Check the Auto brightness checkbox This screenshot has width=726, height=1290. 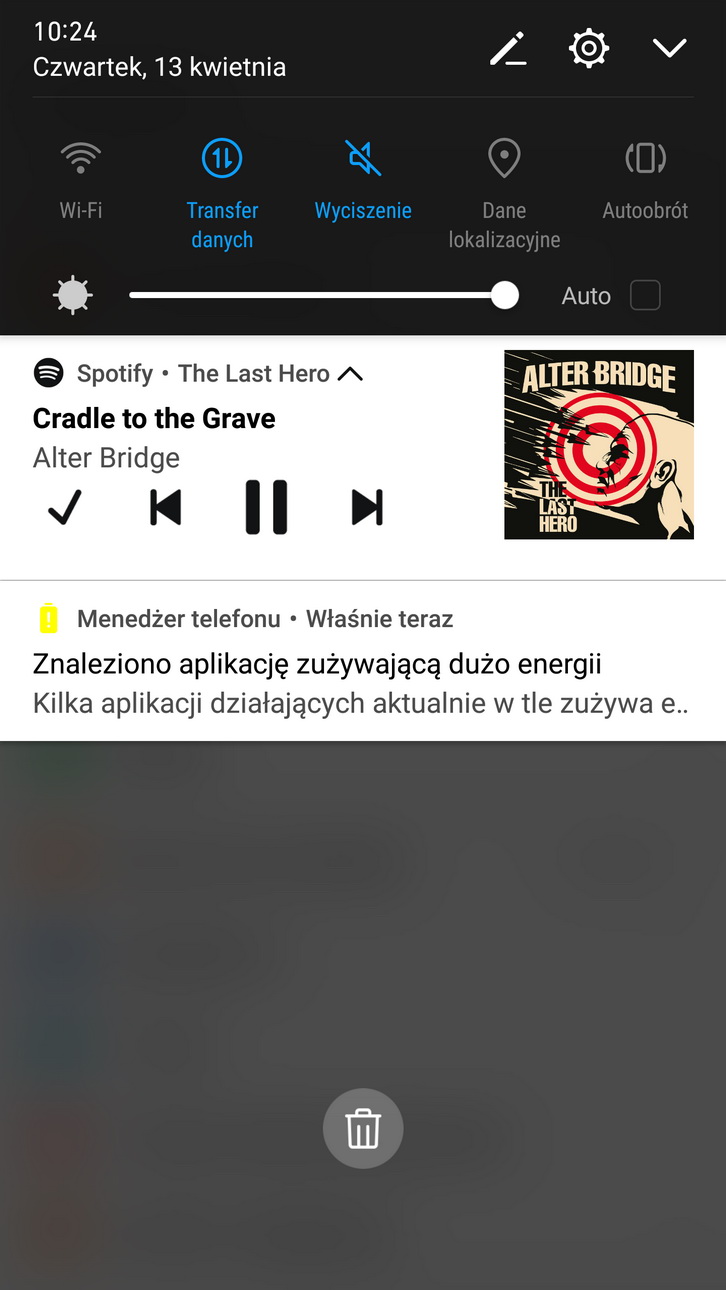[645, 295]
